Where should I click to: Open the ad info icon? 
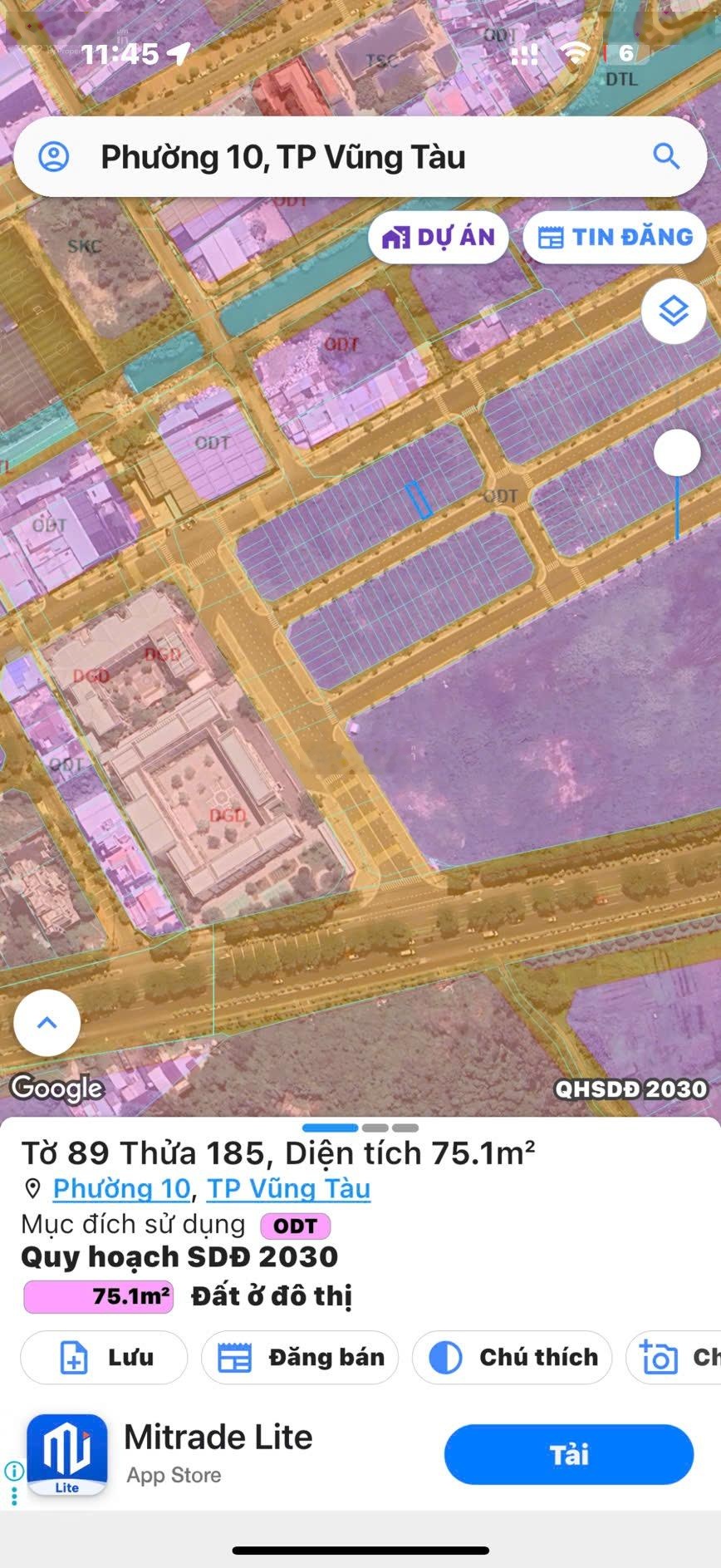click(x=13, y=1472)
